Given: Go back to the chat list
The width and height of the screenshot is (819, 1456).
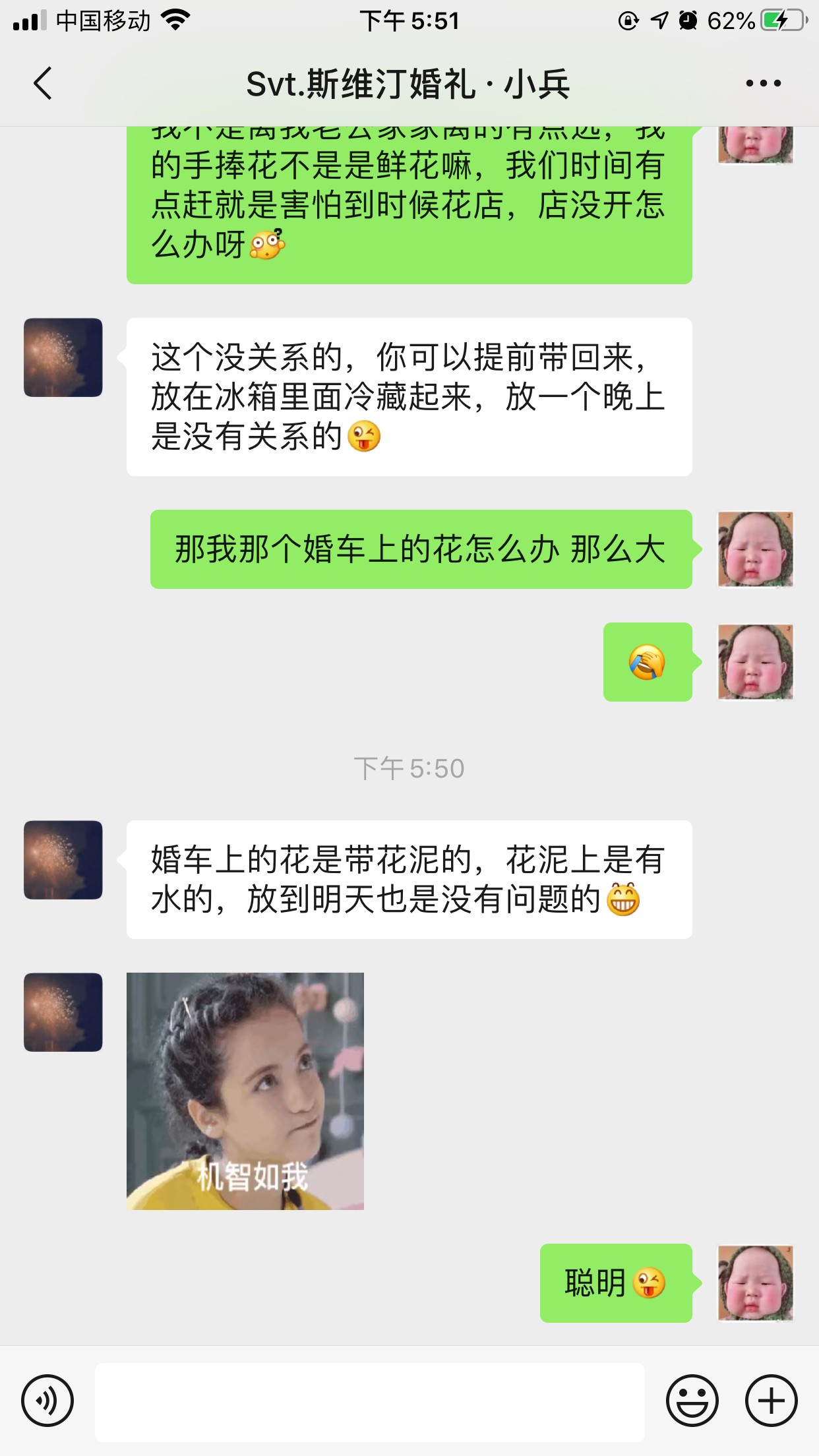Looking at the screenshot, I should pos(43,84).
